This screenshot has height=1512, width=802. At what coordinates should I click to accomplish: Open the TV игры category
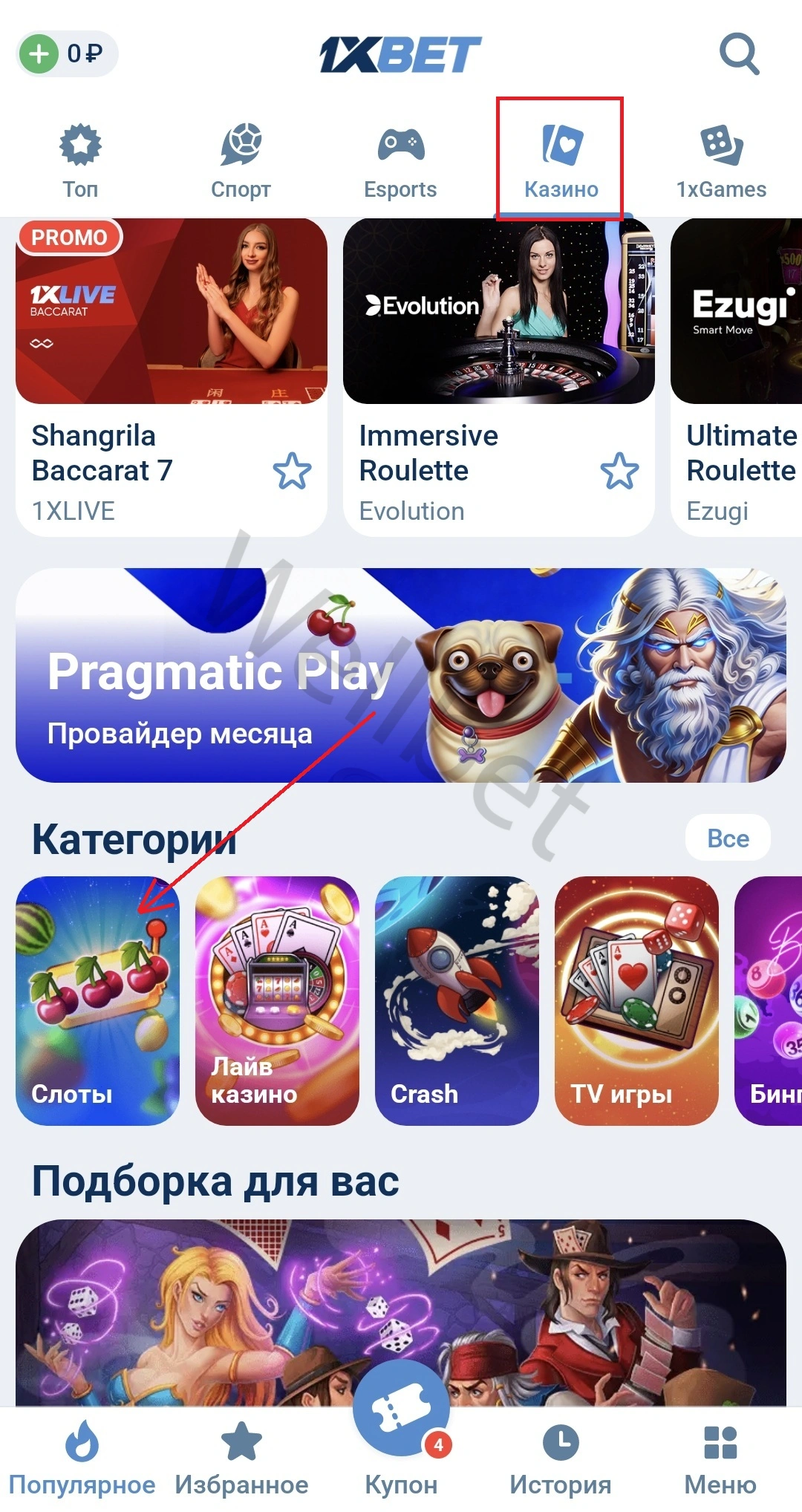(636, 1000)
